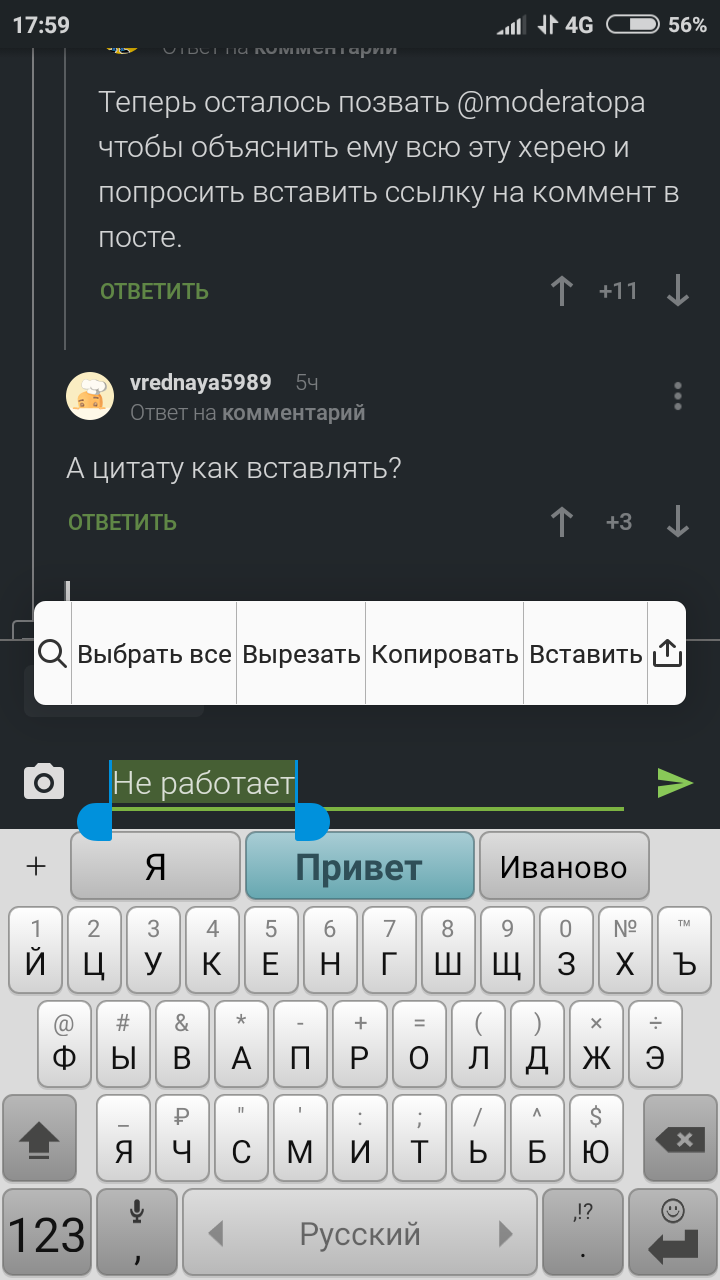Open the overflow menu on vrednaya5989's comment

coord(678,396)
